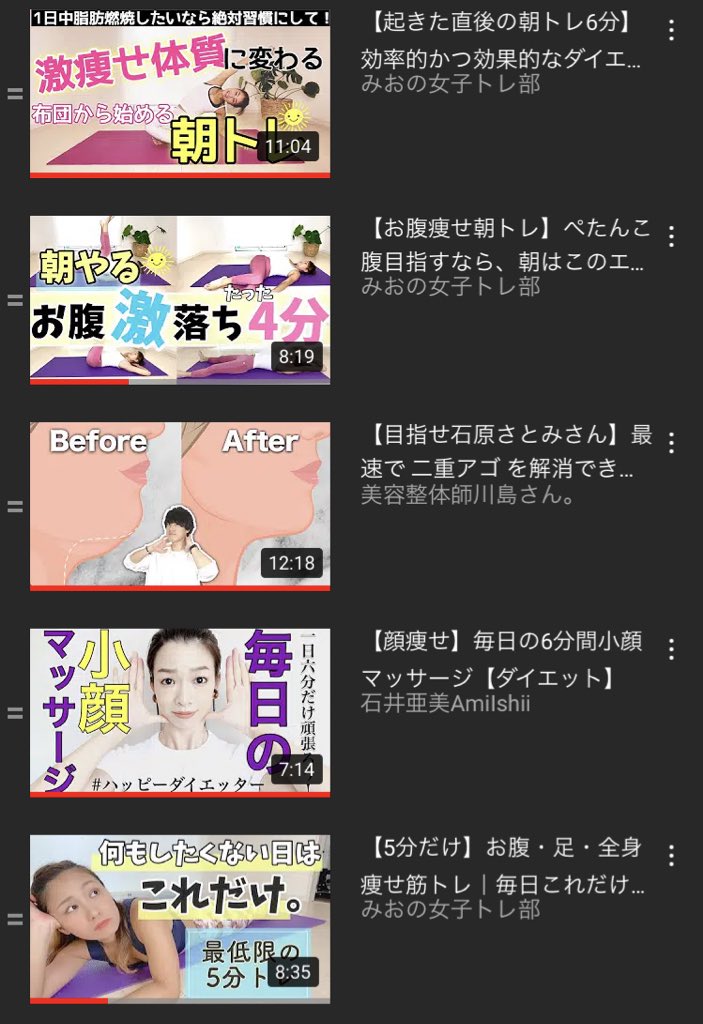
Task: Tap the reorder handle beside お腹痩せ朝トレ video
Action: [15, 300]
